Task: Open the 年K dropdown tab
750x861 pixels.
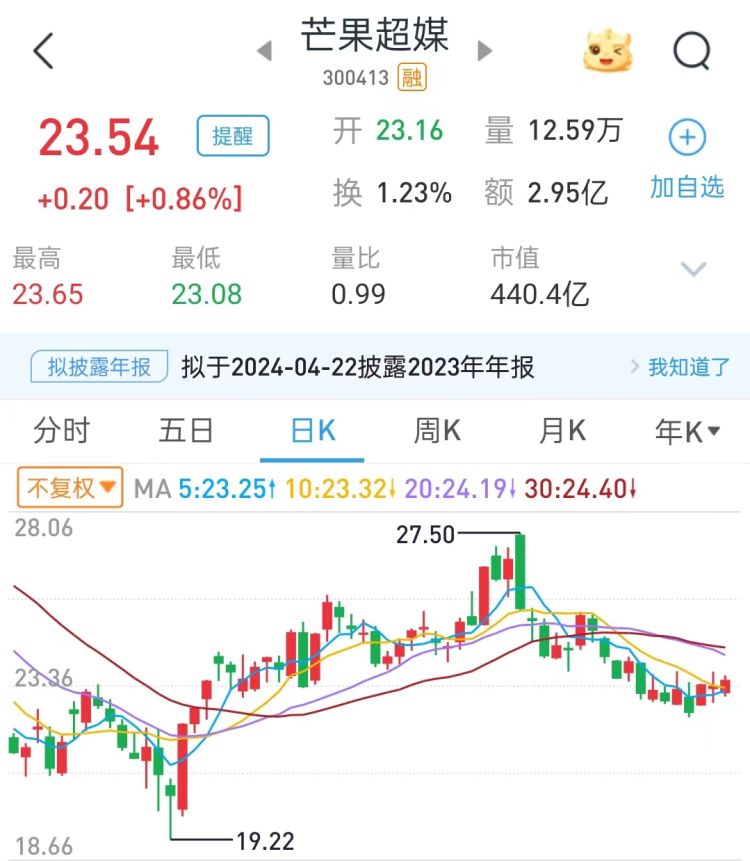Action: tap(687, 431)
